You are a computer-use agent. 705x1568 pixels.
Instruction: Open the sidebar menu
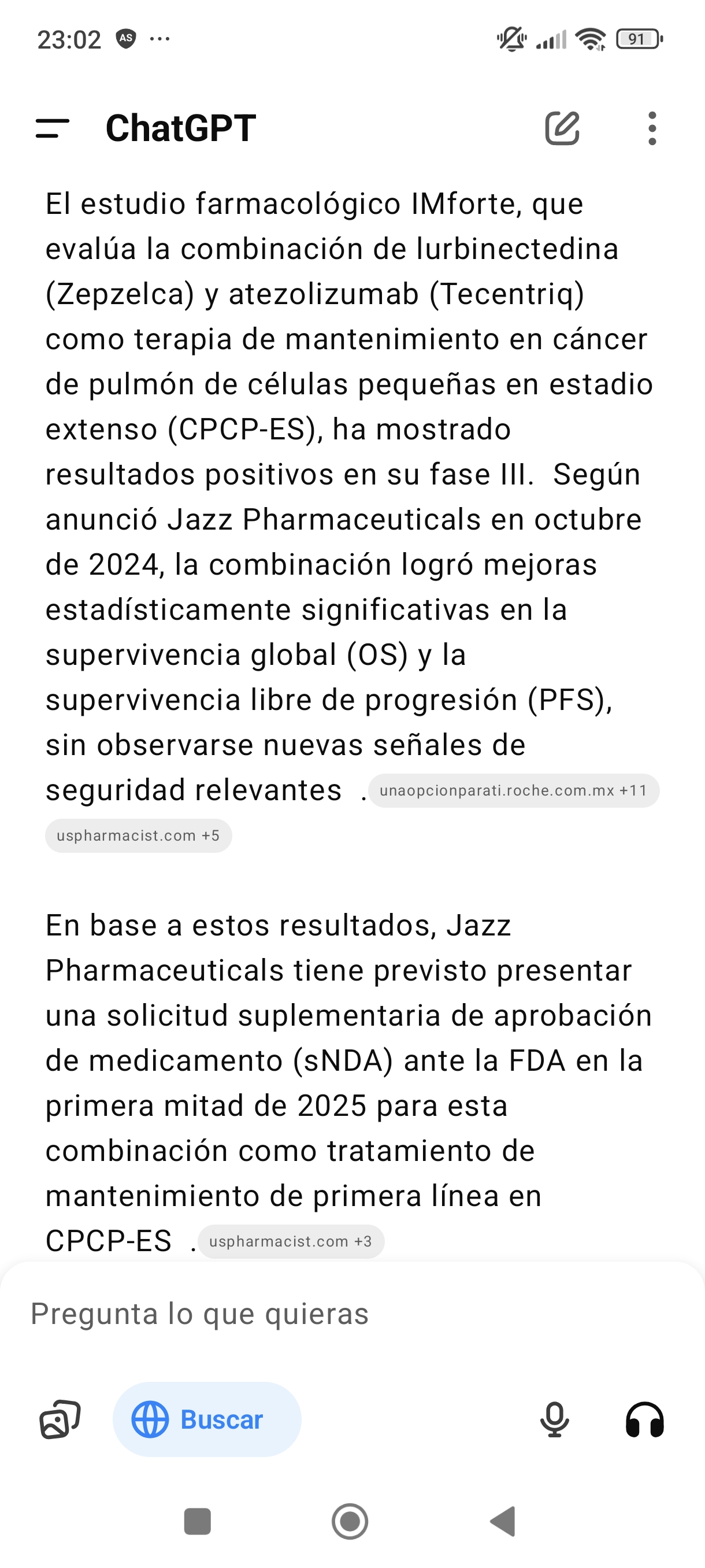pyautogui.click(x=53, y=128)
